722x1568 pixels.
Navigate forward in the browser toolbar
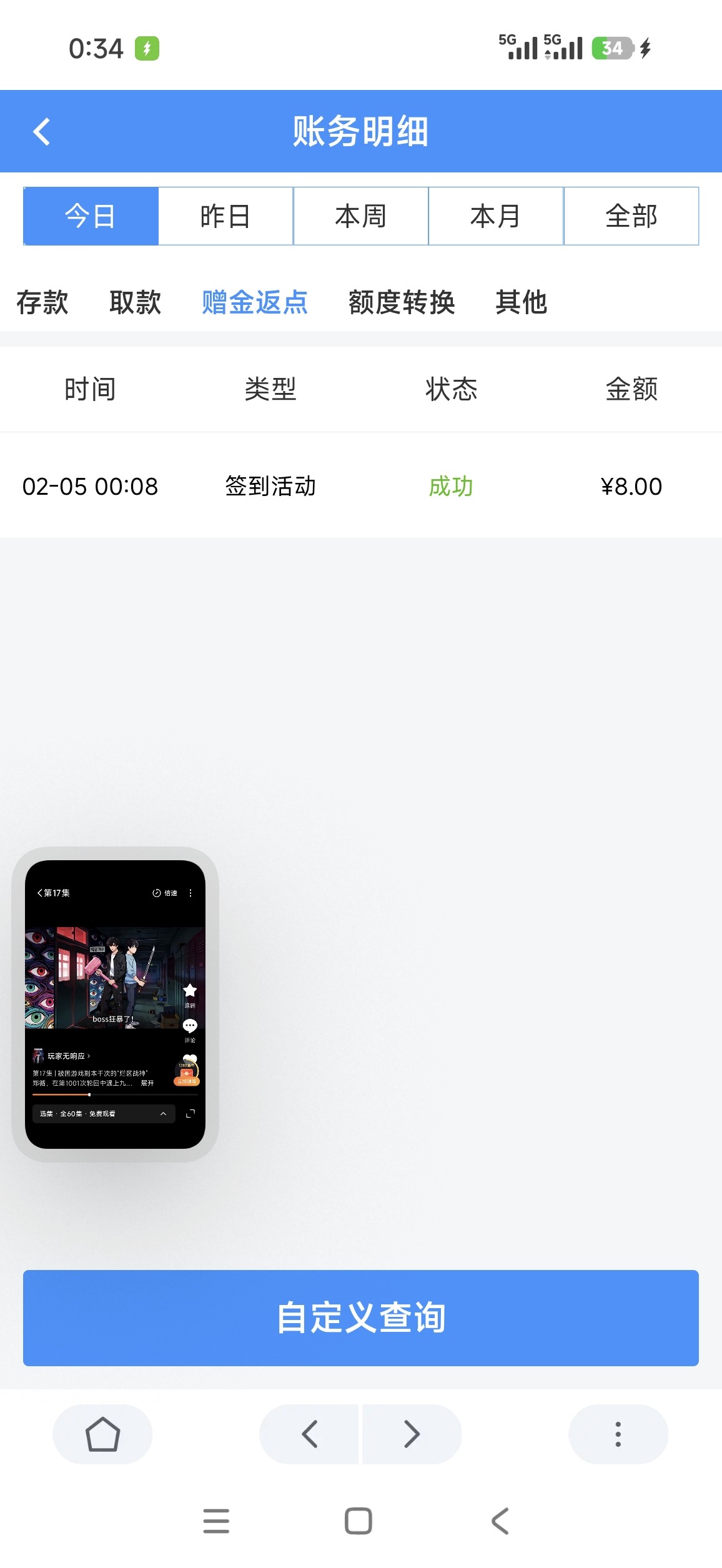(x=412, y=1434)
